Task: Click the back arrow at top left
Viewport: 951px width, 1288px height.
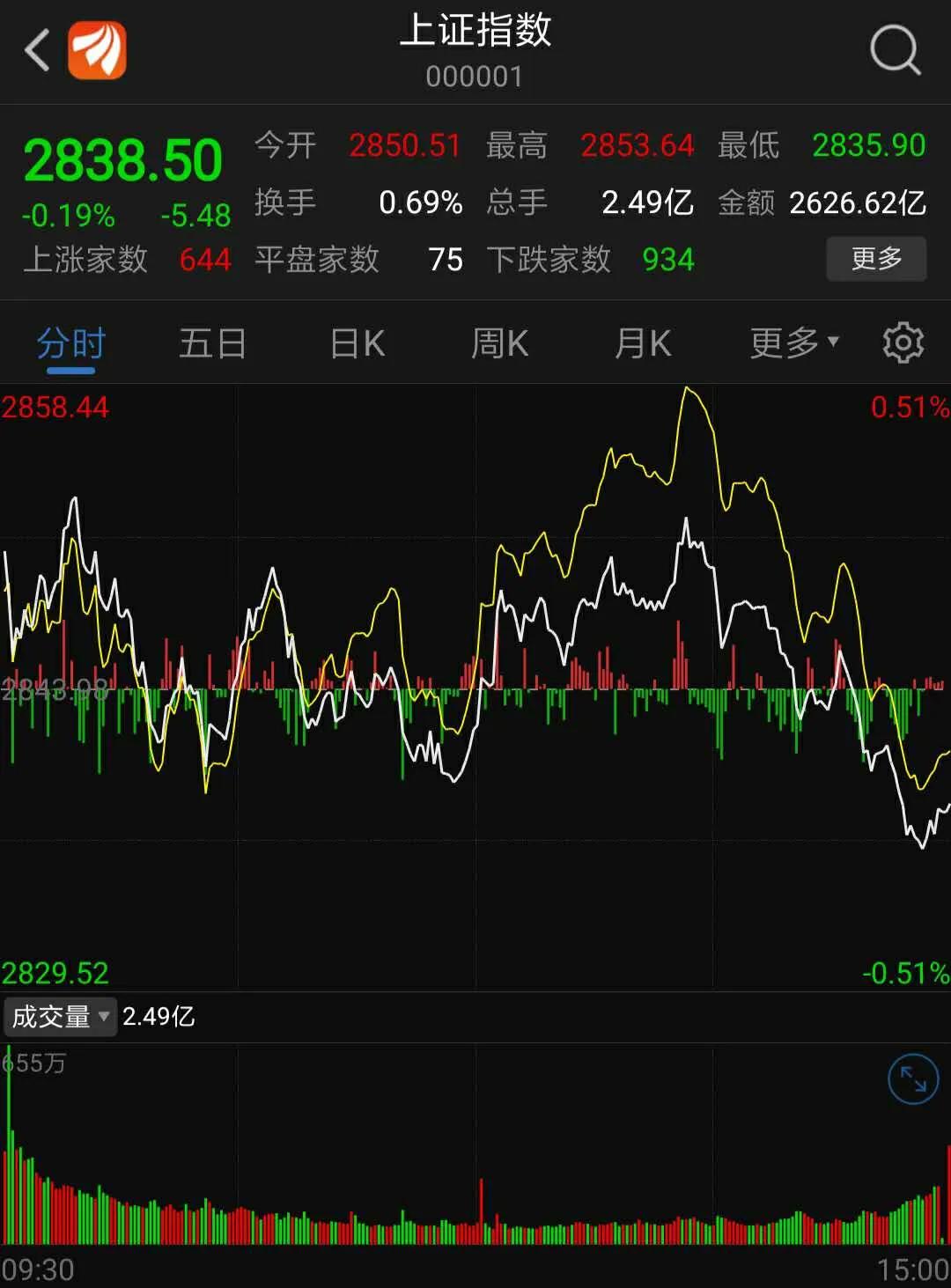Action: (37, 50)
